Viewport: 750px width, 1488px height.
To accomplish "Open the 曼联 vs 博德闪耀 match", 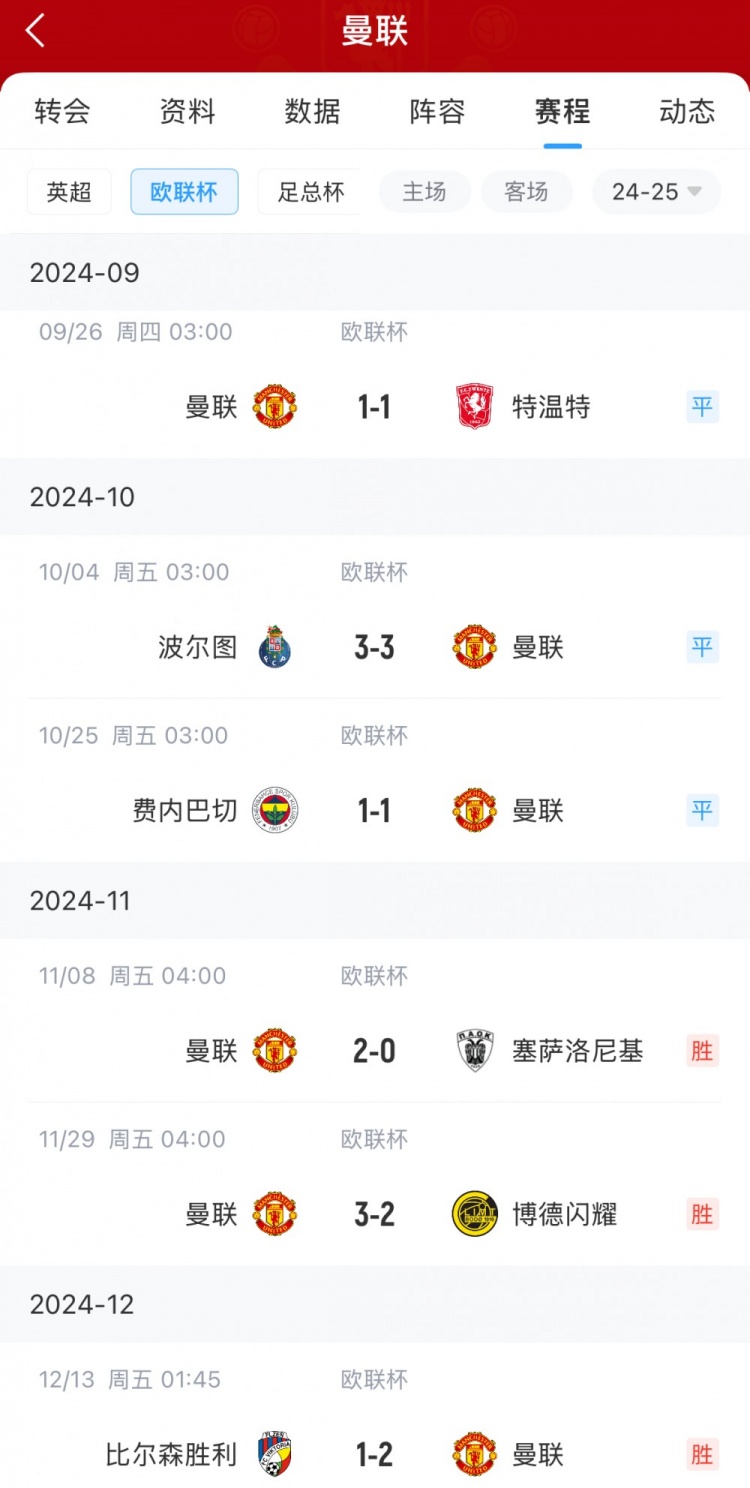I will pyautogui.click(x=375, y=1214).
